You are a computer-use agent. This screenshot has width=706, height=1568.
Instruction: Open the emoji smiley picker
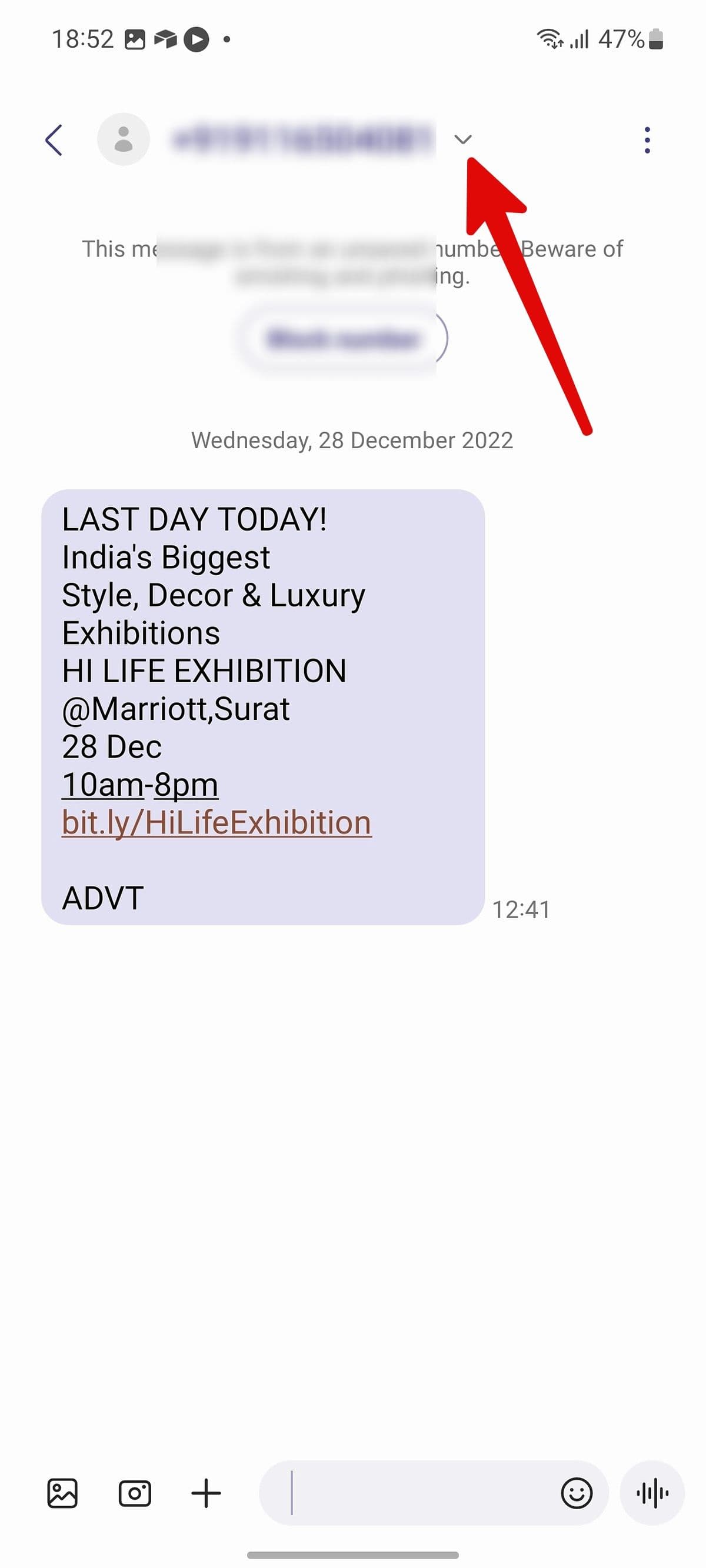575,1493
